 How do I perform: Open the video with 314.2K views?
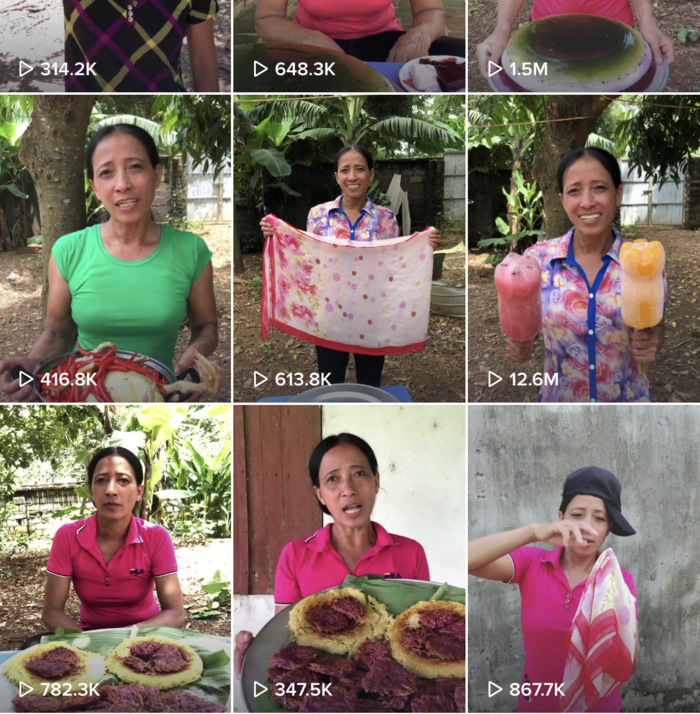tap(115, 45)
